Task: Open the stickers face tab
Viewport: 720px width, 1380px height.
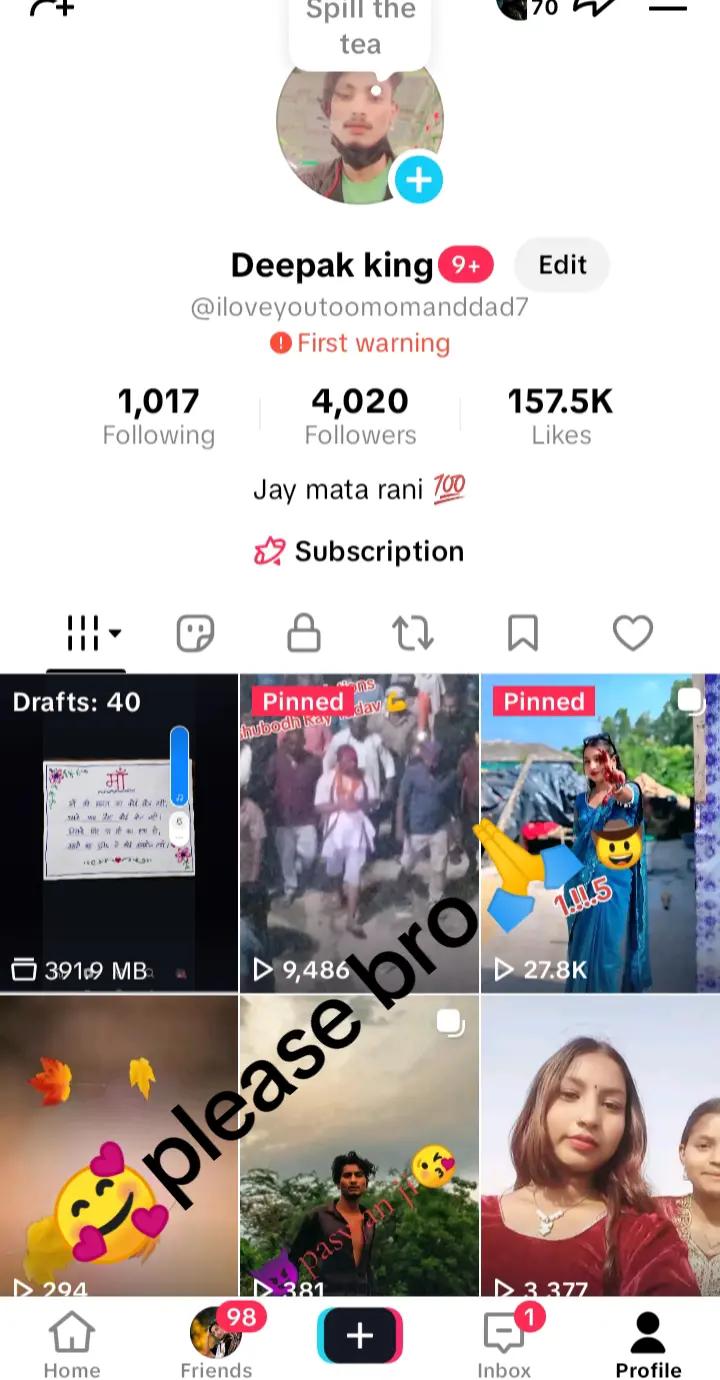Action: [x=195, y=633]
